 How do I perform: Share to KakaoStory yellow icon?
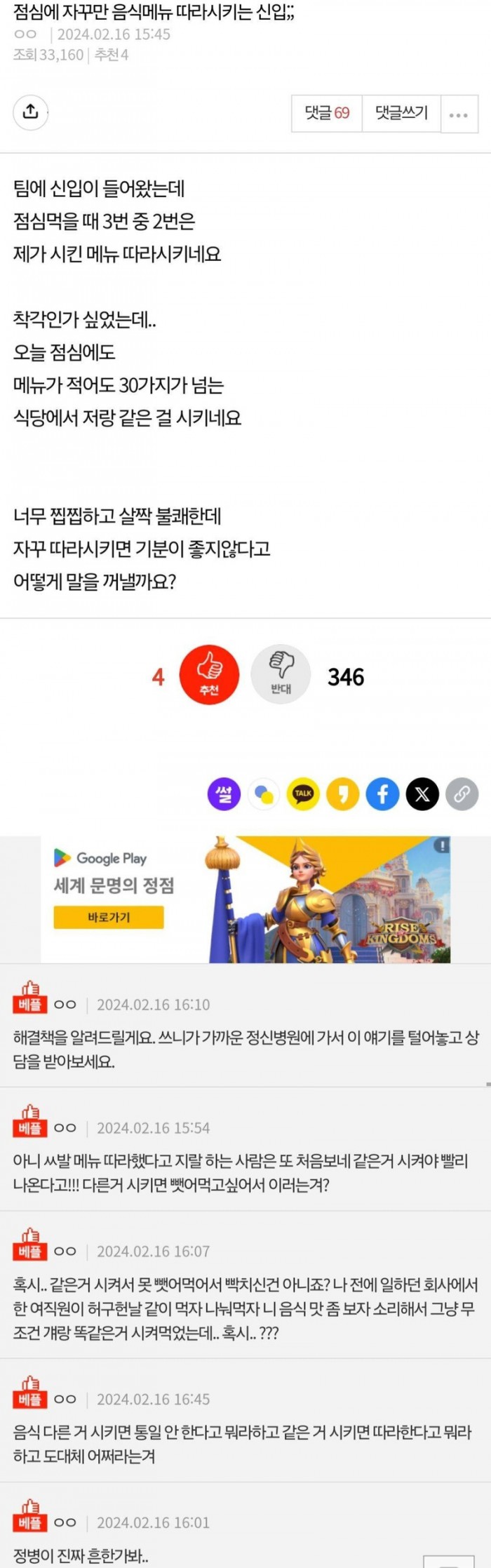(x=343, y=794)
